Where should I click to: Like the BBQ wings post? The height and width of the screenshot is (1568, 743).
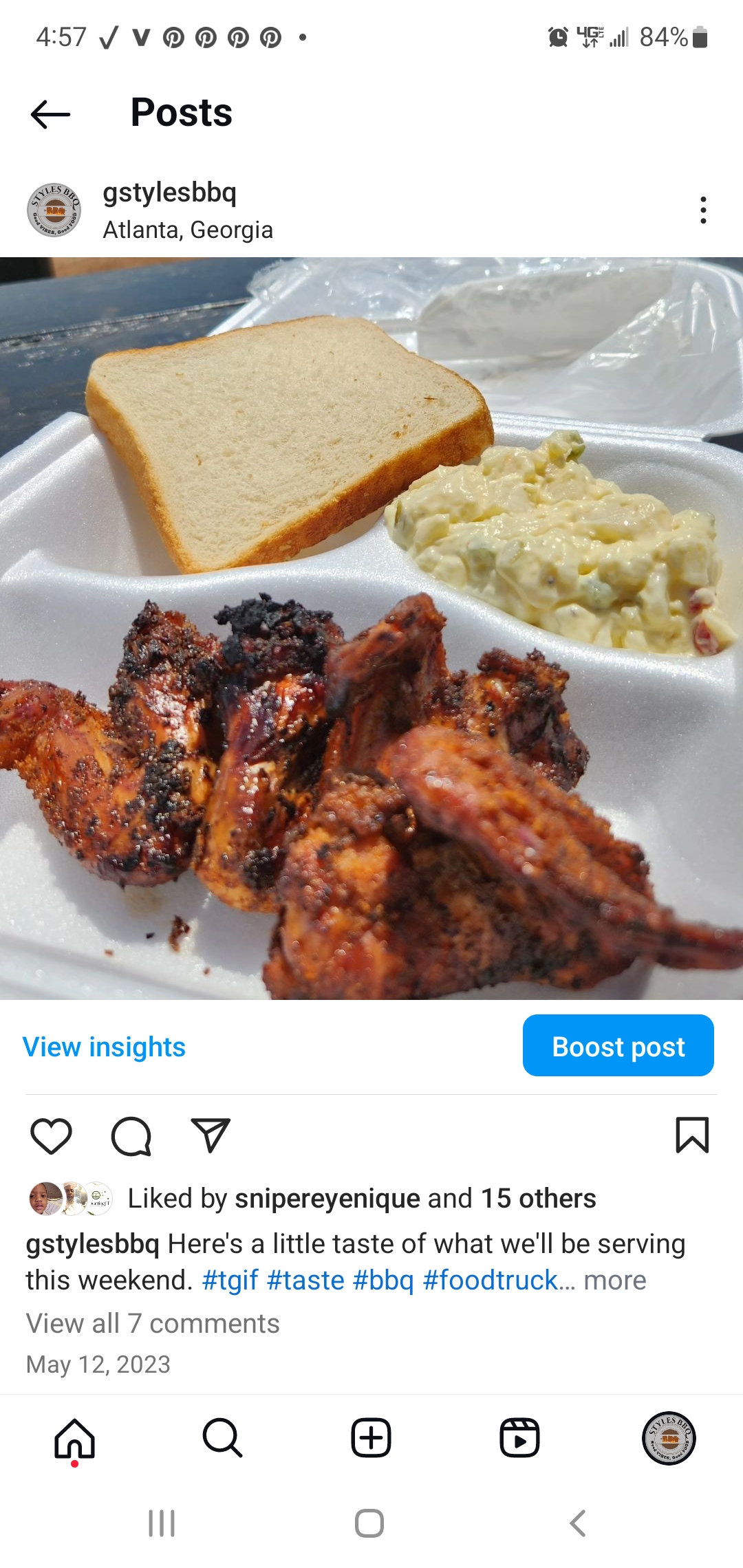click(x=52, y=1135)
